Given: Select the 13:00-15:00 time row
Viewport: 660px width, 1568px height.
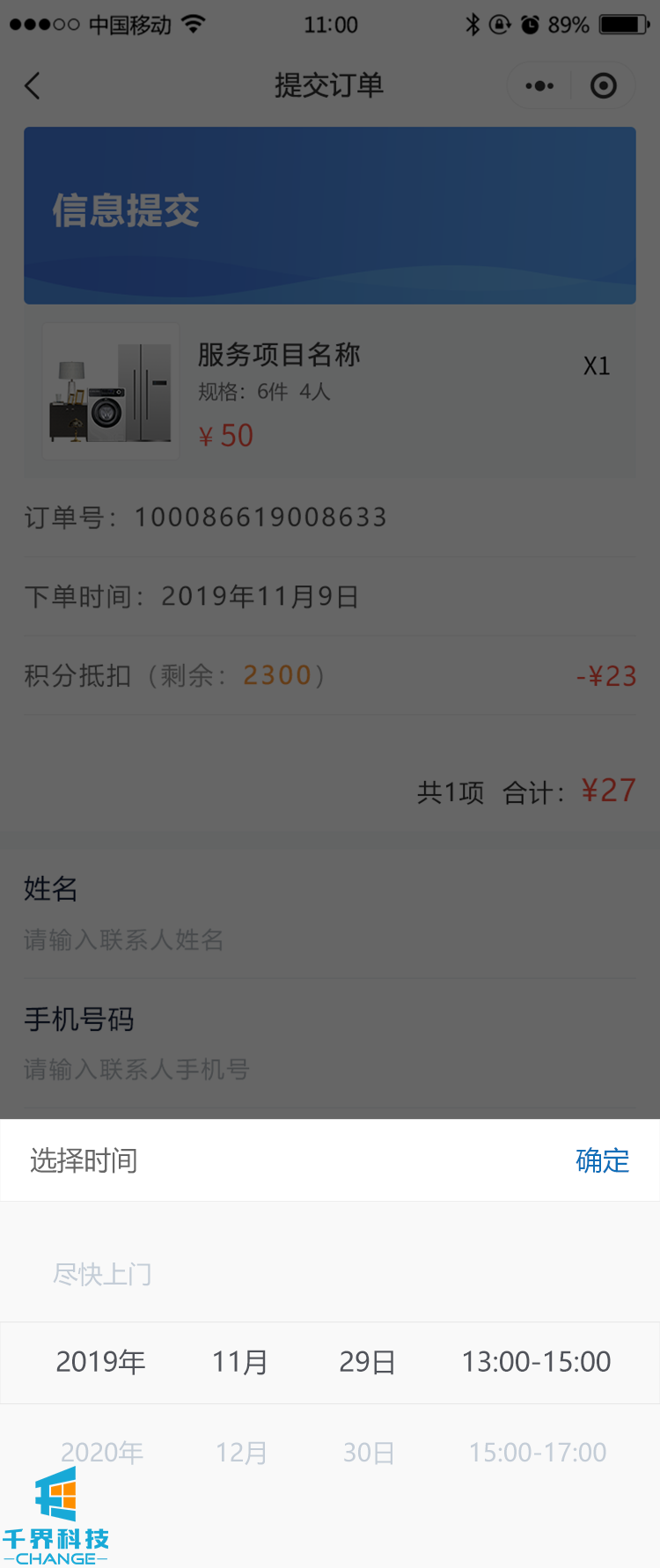Looking at the screenshot, I should 534,1362.
